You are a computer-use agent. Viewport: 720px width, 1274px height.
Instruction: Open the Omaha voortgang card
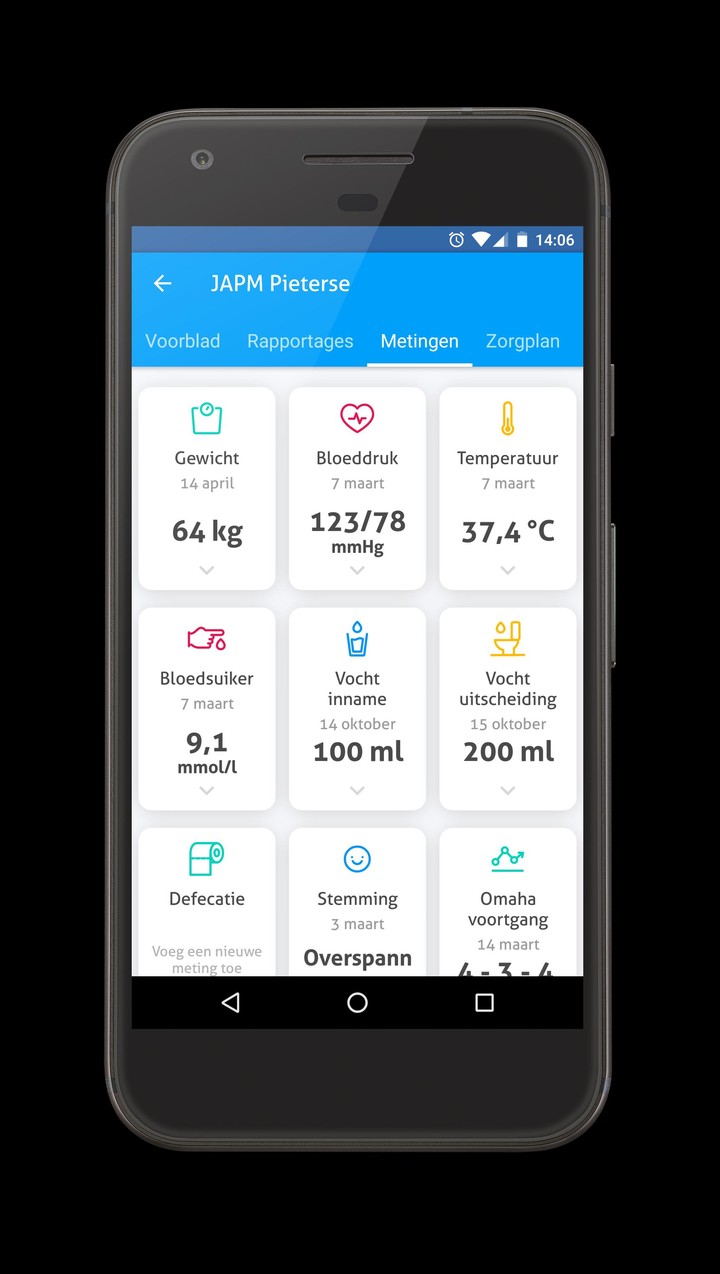tap(507, 905)
